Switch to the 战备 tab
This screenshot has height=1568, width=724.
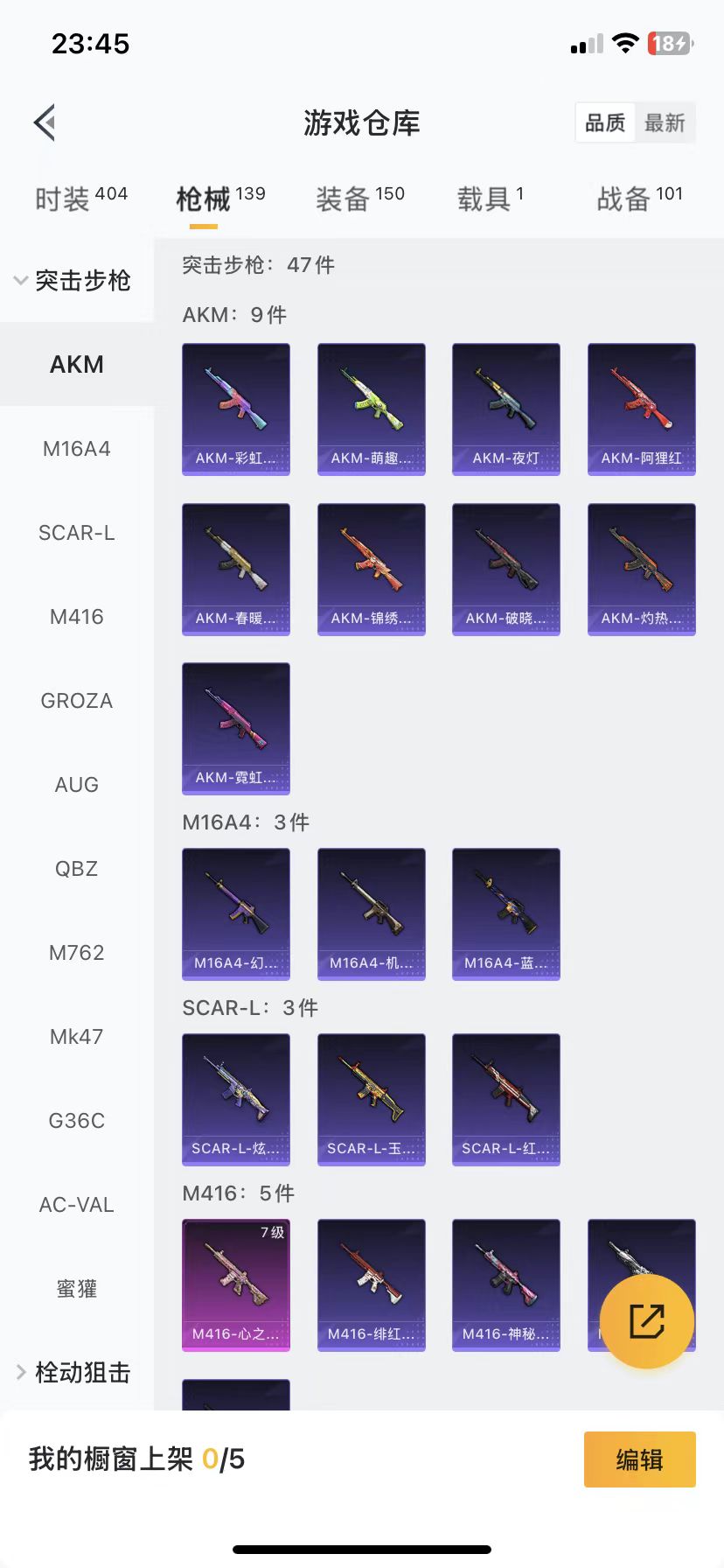(639, 199)
